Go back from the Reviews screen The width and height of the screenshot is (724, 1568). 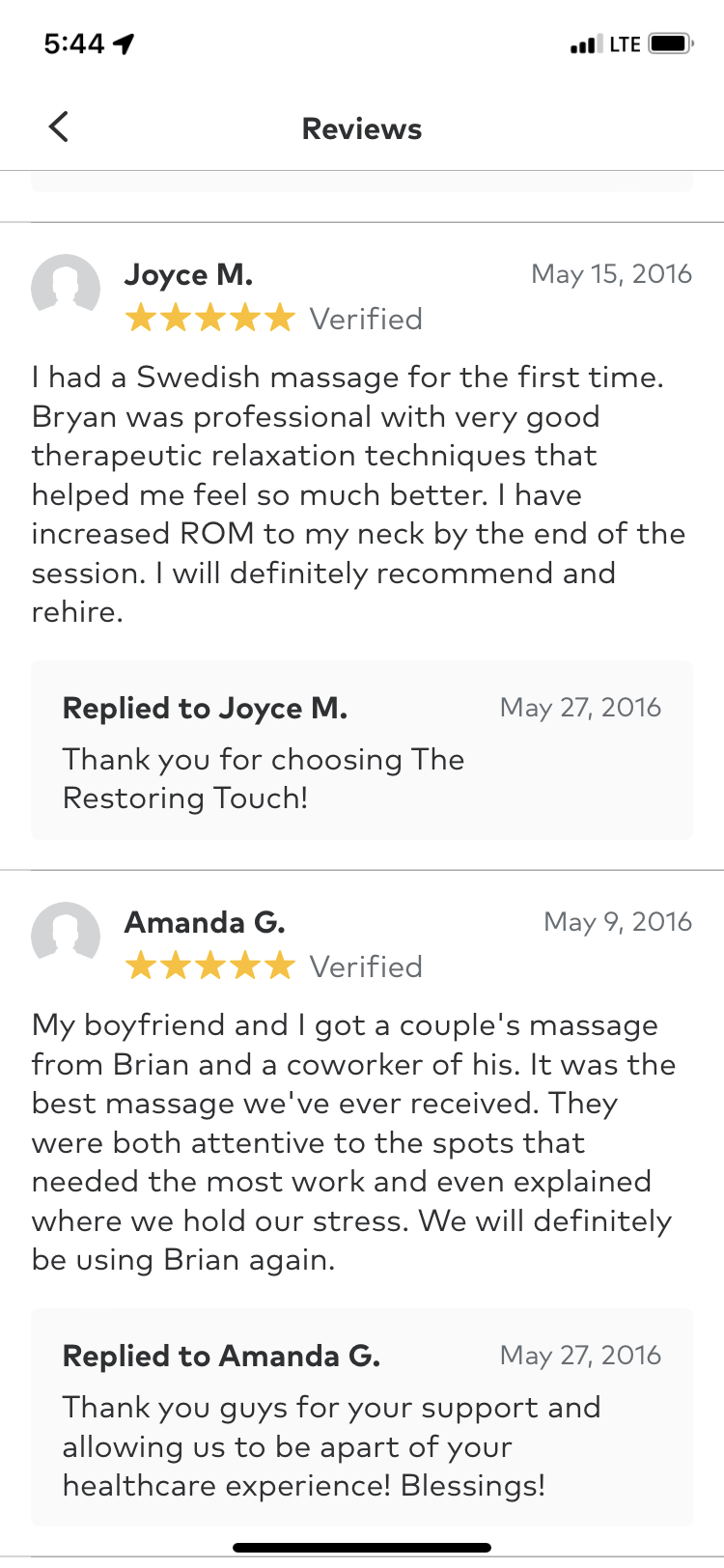[x=59, y=126]
